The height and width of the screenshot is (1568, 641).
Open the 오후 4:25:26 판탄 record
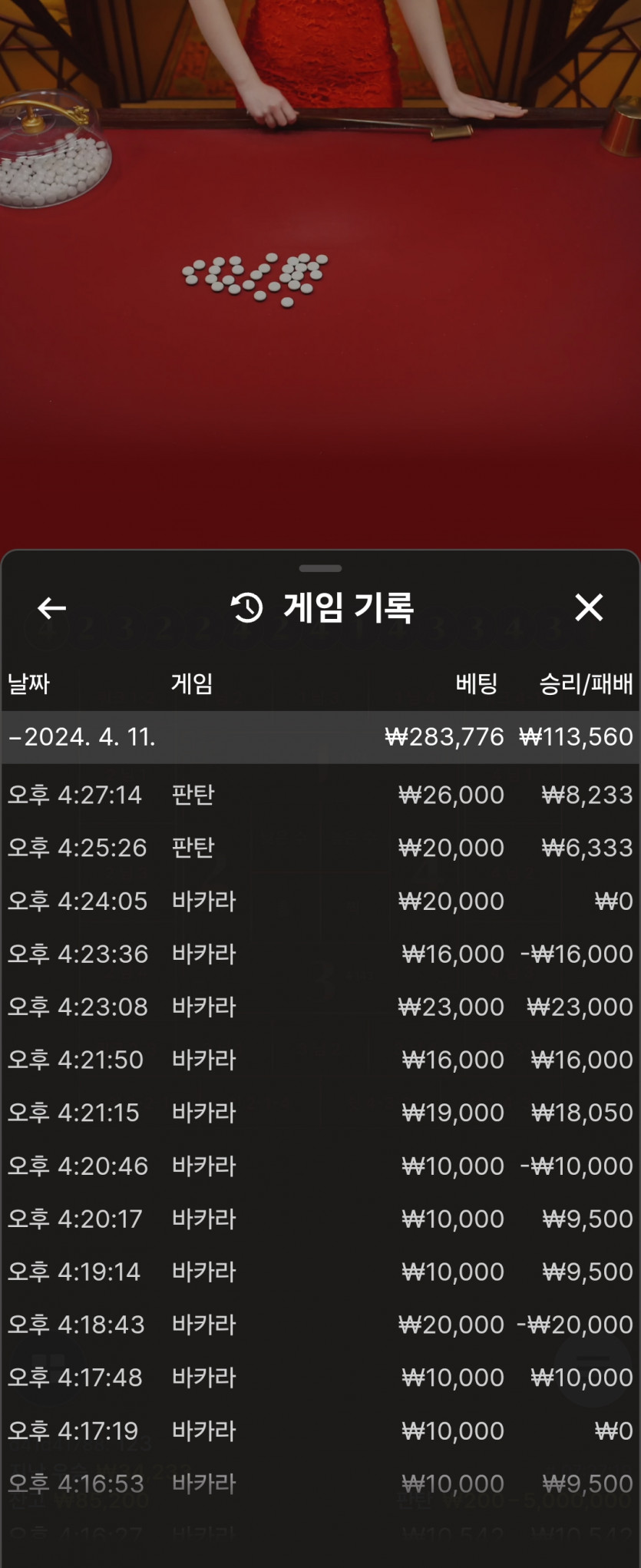(x=320, y=848)
